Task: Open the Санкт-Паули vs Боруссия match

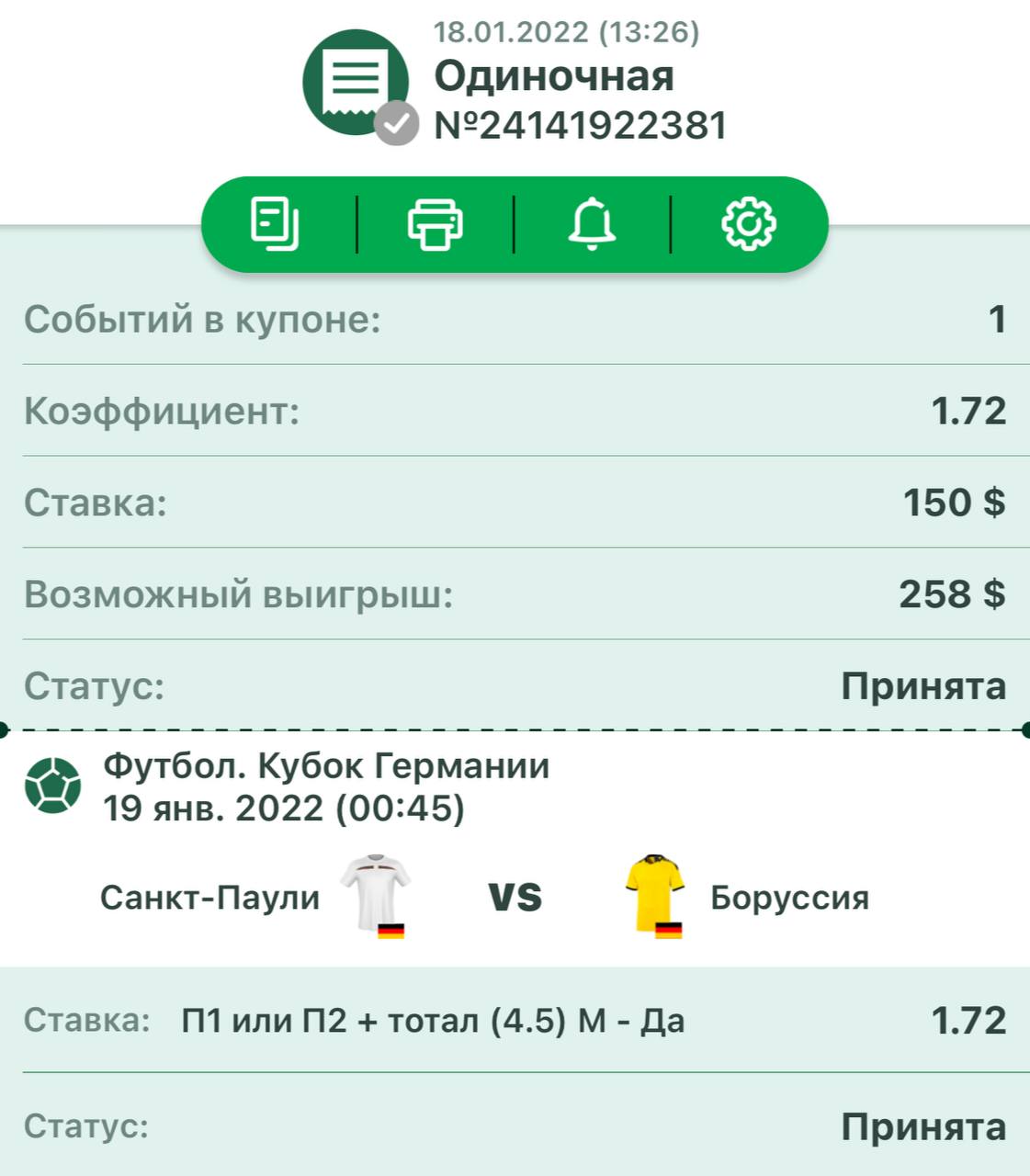Action: 515,897
